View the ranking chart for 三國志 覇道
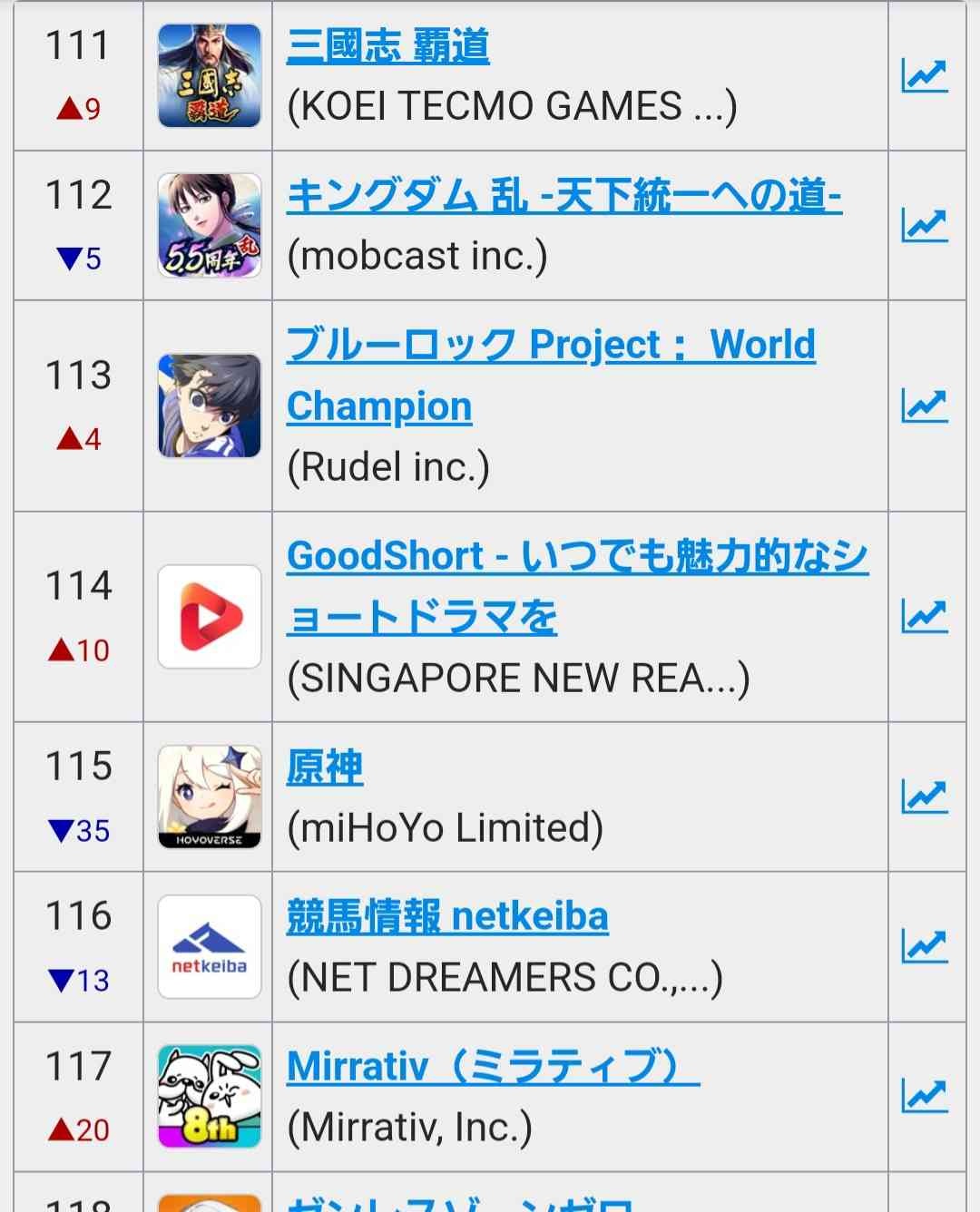Viewport: 980px width, 1212px height. coord(924,75)
